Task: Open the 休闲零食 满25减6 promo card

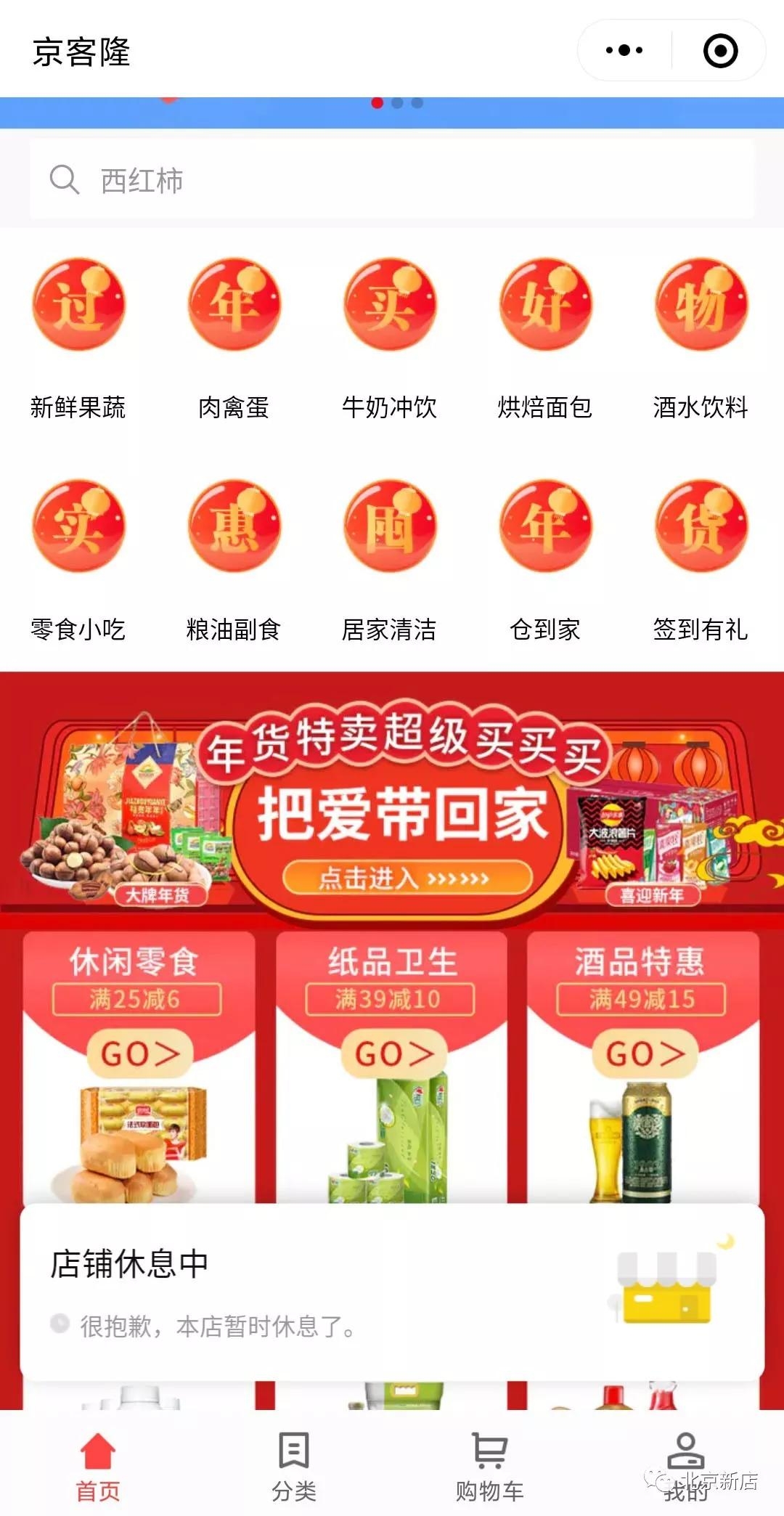Action: (x=139, y=1053)
